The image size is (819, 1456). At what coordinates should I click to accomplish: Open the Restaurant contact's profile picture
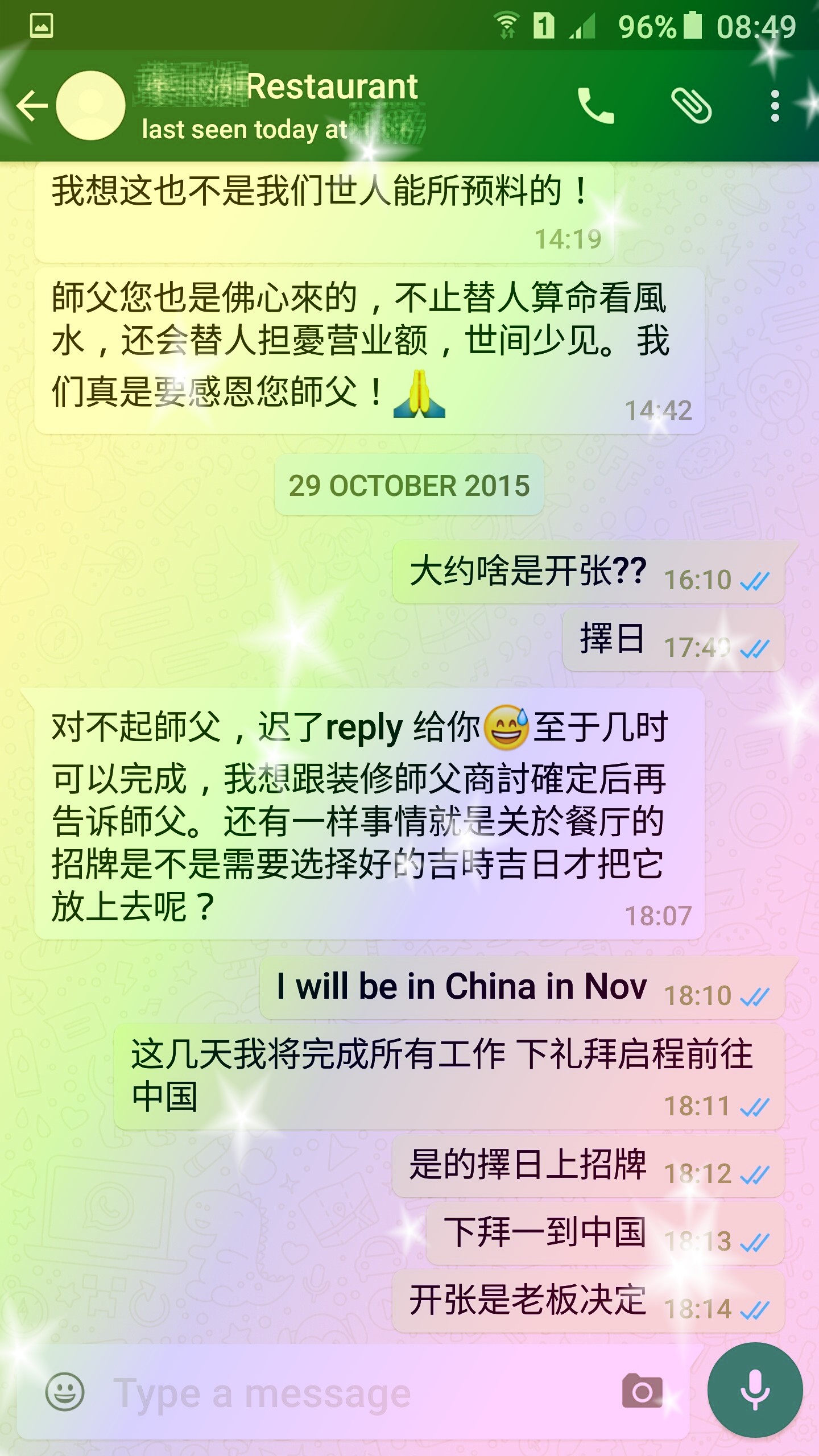point(91,106)
